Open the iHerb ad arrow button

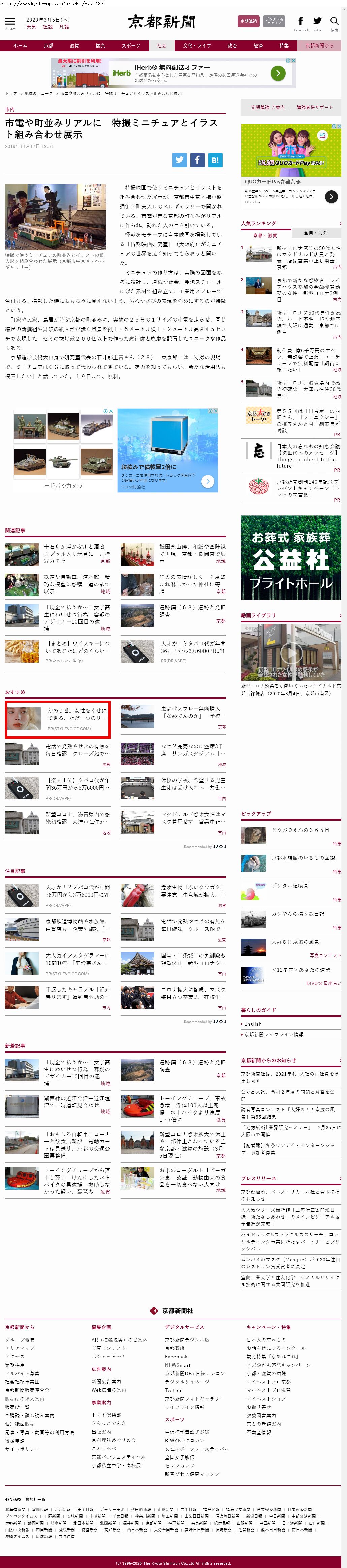click(x=278, y=73)
